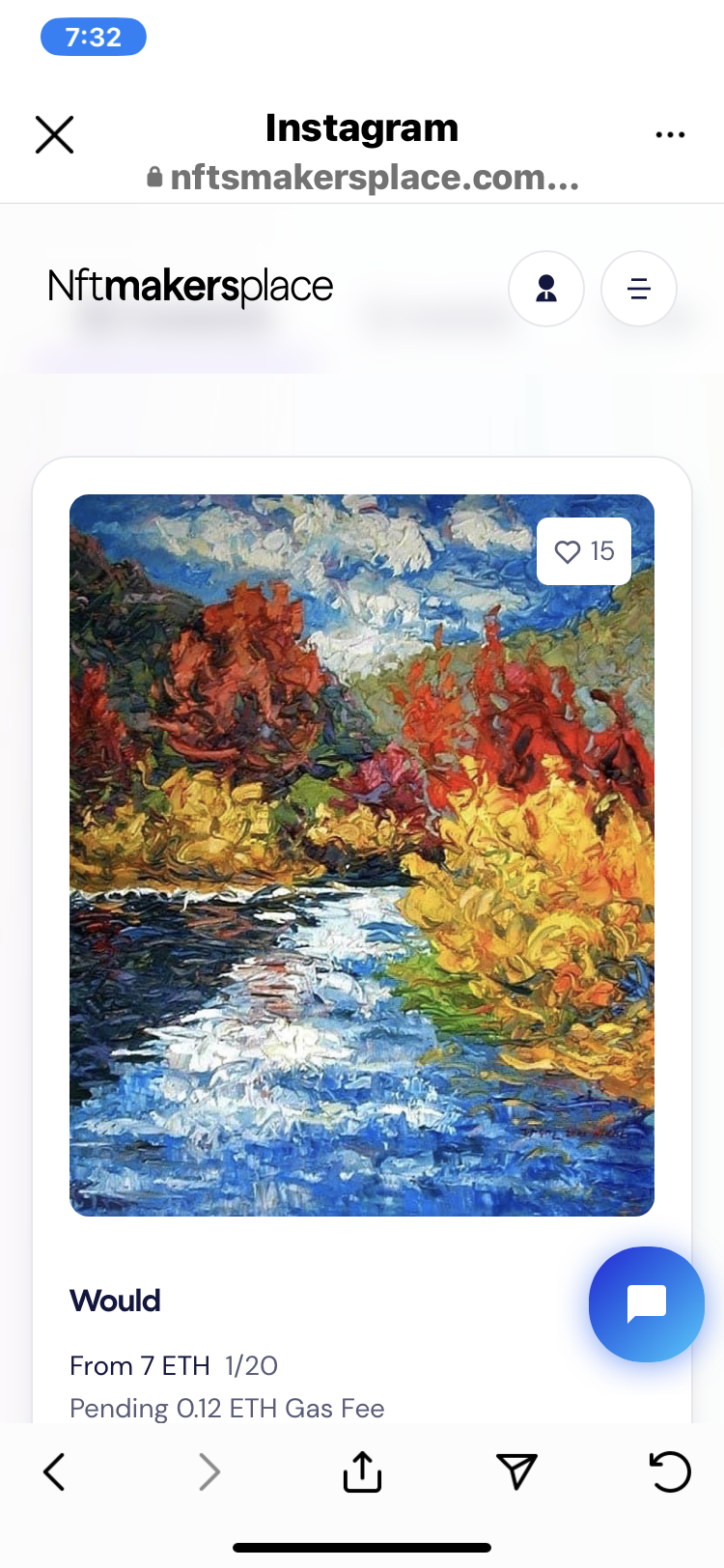Open the user profile icon
Viewport: 724px width, 1568px height.
(546, 289)
